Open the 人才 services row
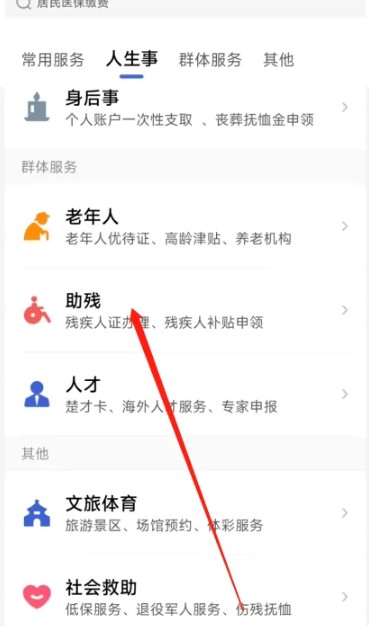The image size is (369, 626). 184,394
